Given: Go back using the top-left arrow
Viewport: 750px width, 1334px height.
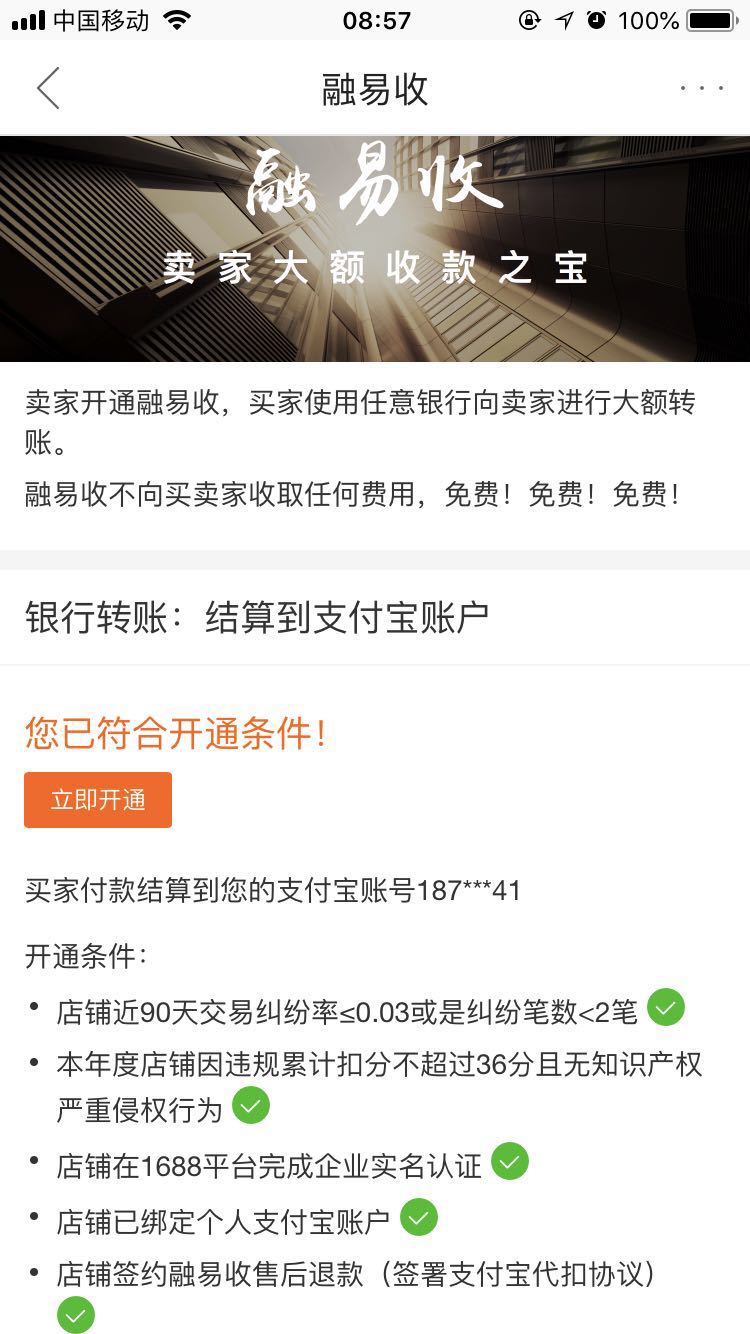Looking at the screenshot, I should coord(48,88).
